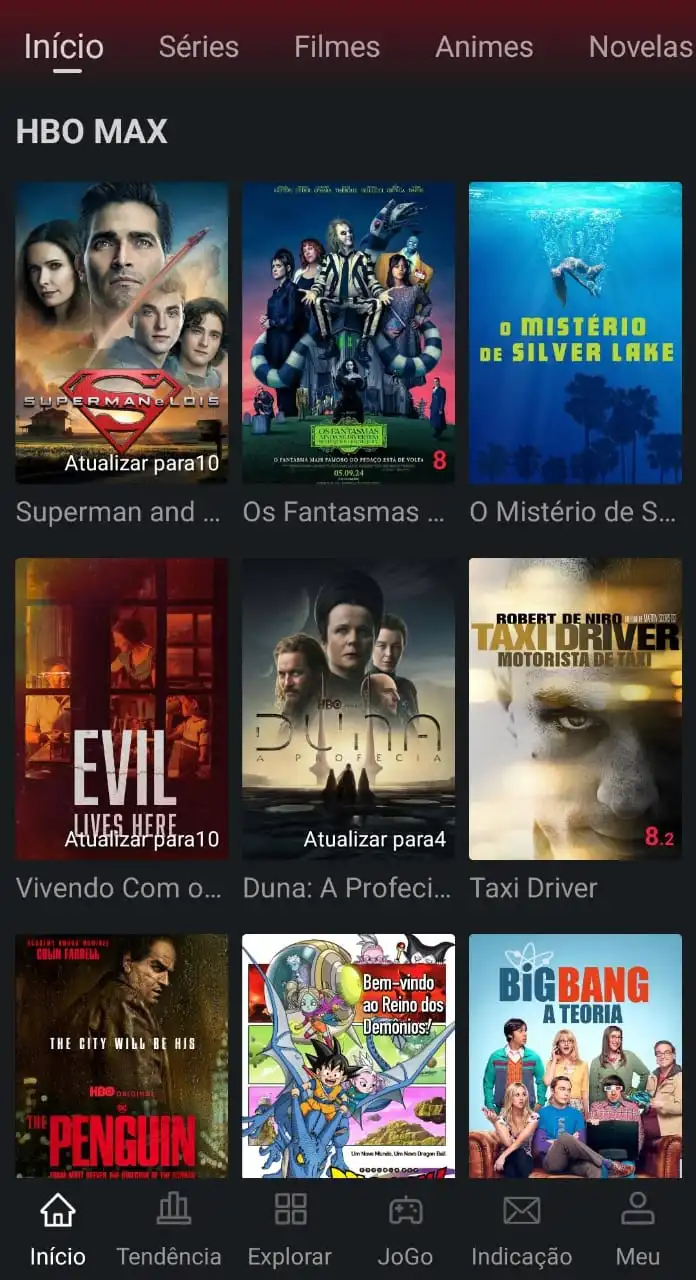Open O Mistério de Silver Lake
The width and height of the screenshot is (696, 1280).
pos(575,332)
